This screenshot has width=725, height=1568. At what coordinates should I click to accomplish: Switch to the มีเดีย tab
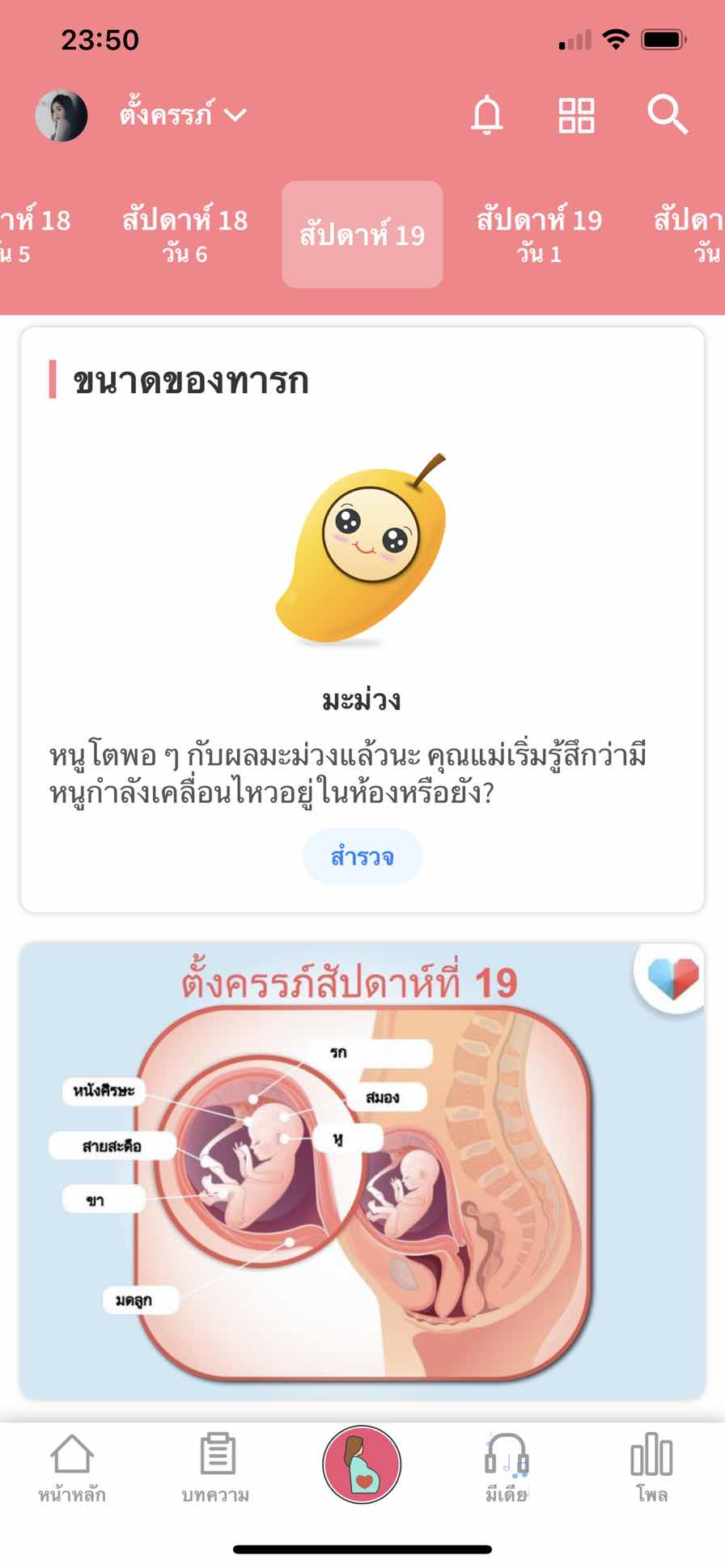click(507, 1468)
